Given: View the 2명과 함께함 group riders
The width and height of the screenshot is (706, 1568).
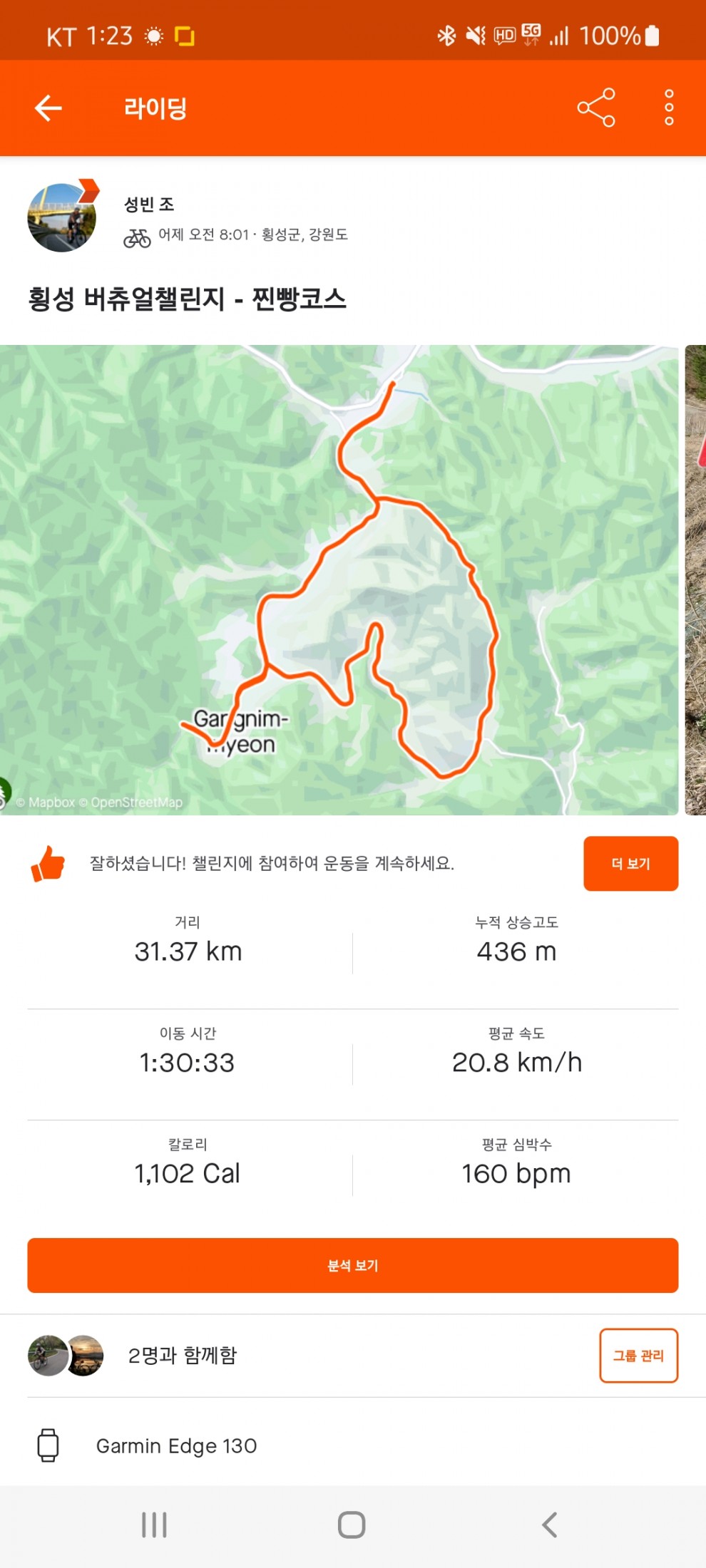Looking at the screenshot, I should pos(182,1355).
